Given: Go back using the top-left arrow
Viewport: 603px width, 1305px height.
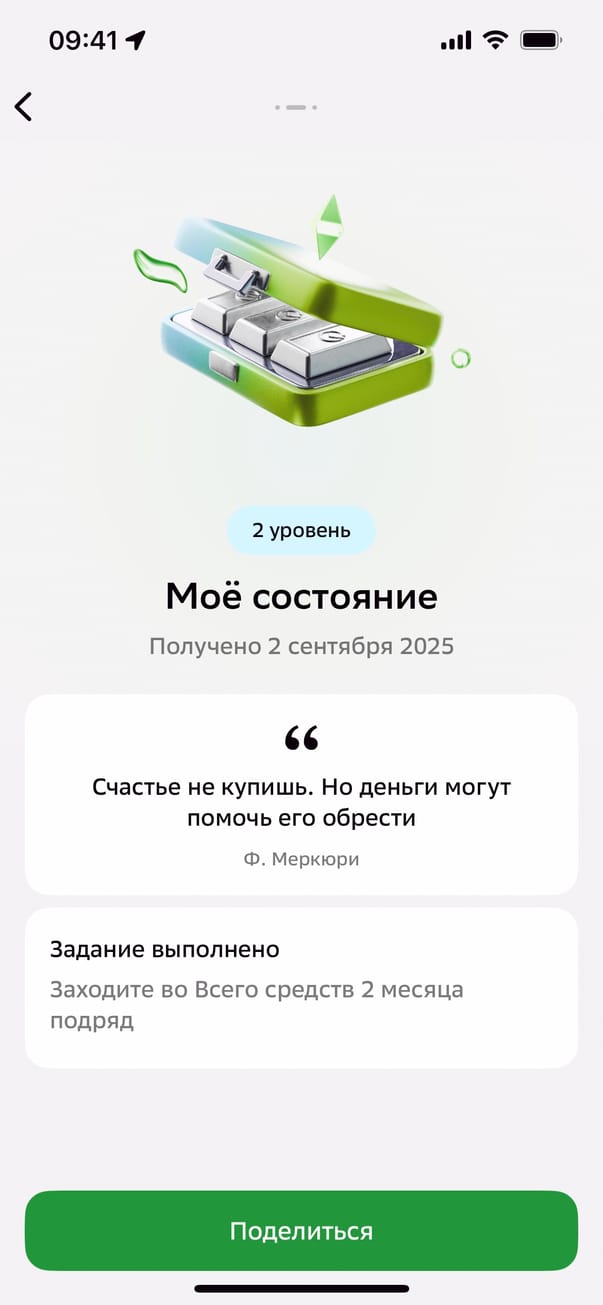Looking at the screenshot, I should [24, 106].
